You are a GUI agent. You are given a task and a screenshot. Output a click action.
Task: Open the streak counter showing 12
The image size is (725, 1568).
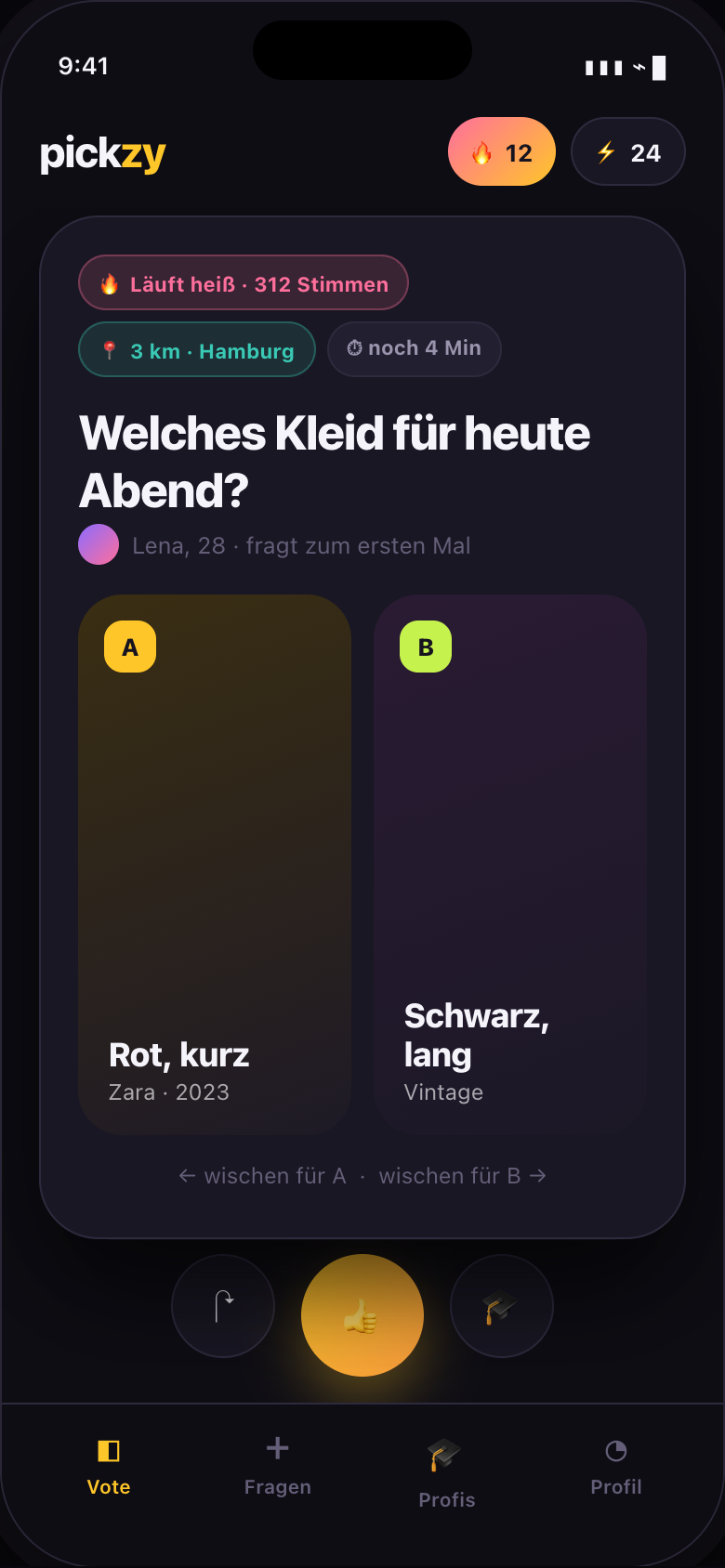502,151
